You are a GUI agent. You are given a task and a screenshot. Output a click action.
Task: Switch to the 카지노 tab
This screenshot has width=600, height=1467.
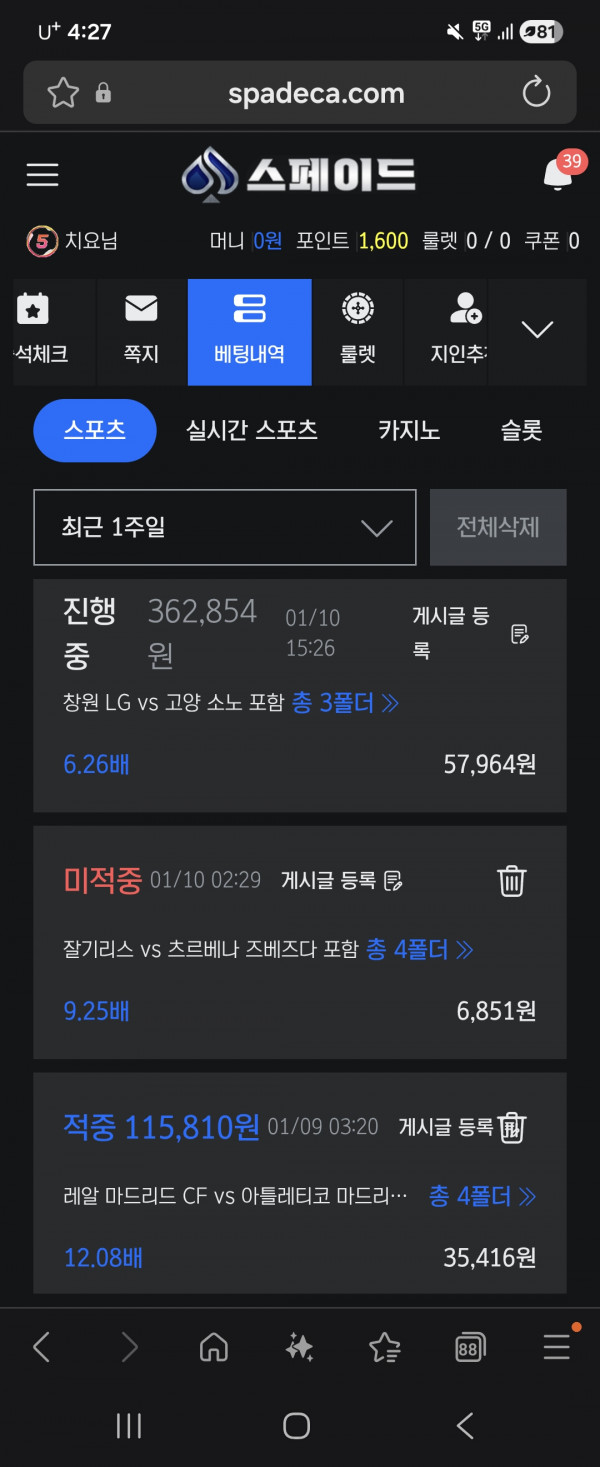(409, 430)
